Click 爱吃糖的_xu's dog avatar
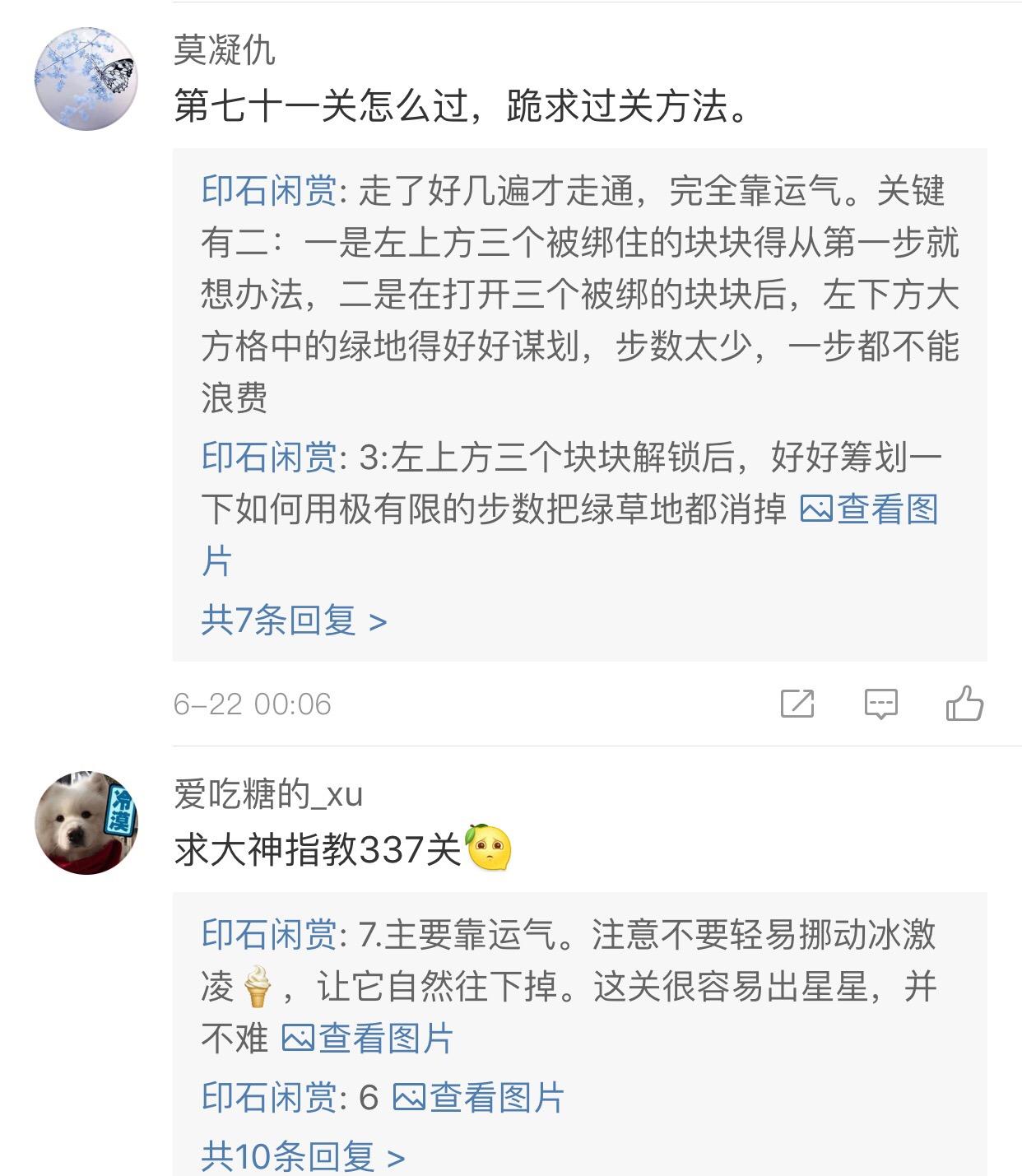The image size is (1022, 1176). pyautogui.click(x=85, y=823)
